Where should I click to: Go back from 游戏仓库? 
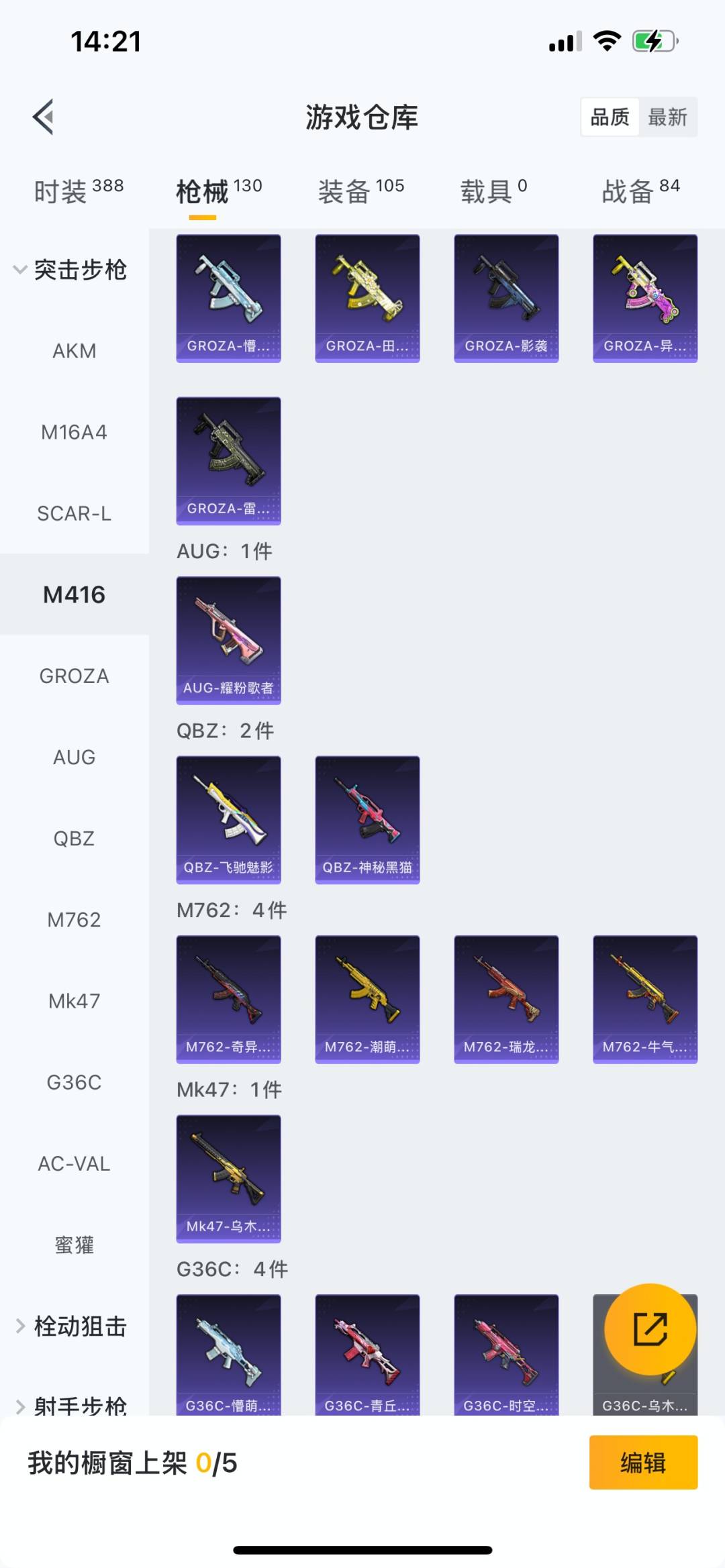(44, 117)
